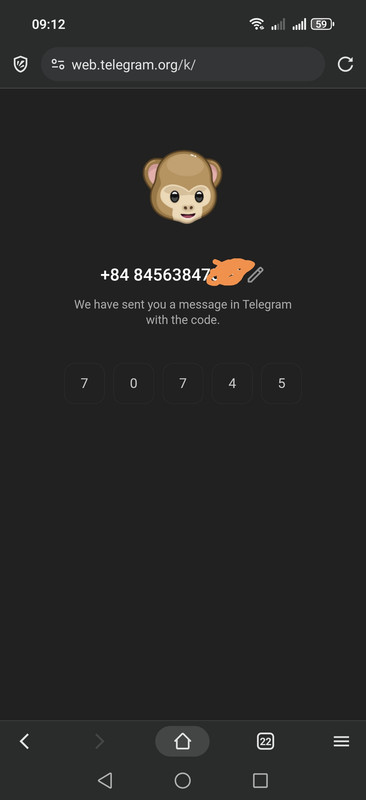366x800 pixels.
Task: Tap the fourth code box showing 4
Action: click(x=232, y=384)
